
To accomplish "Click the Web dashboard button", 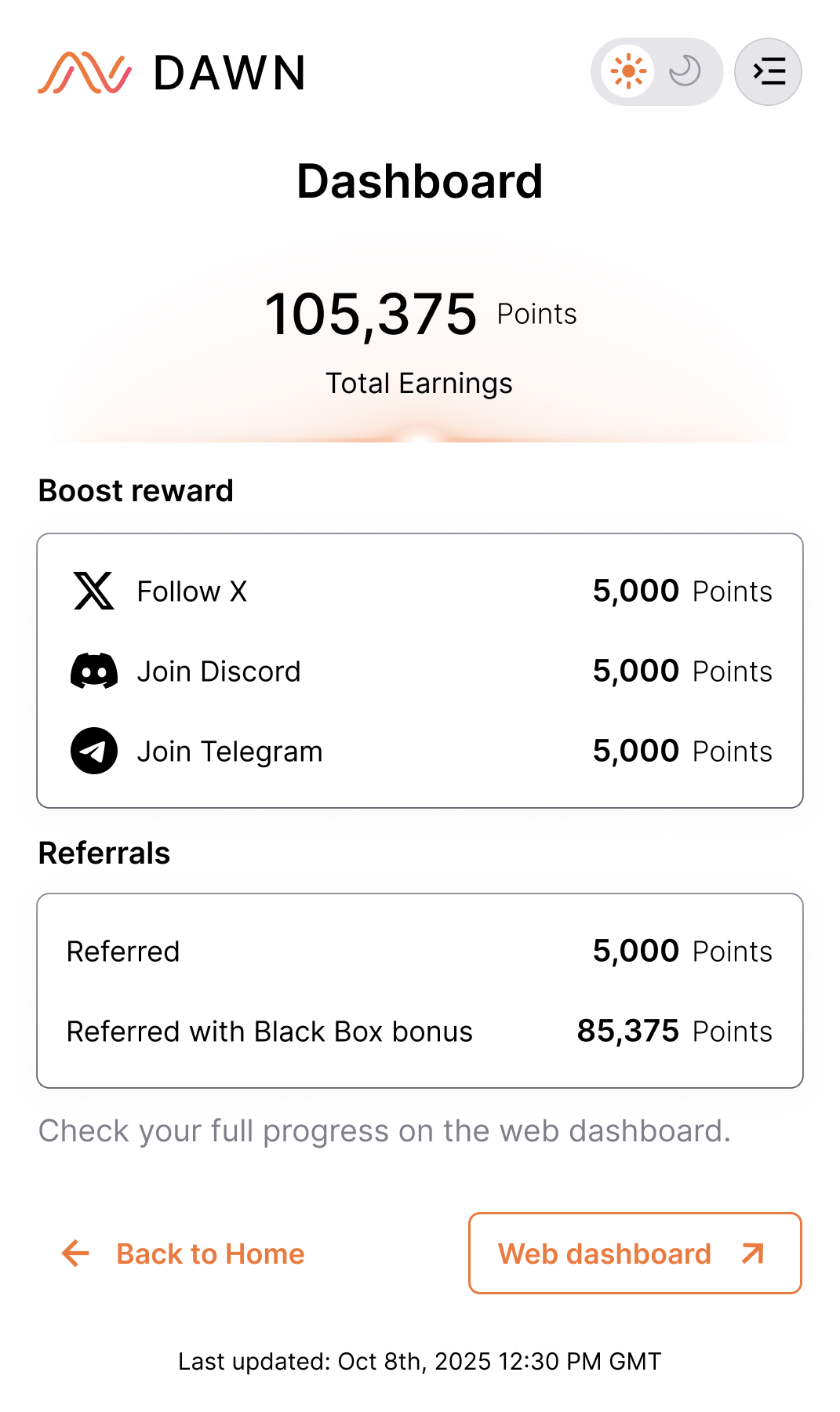I will (634, 1253).
